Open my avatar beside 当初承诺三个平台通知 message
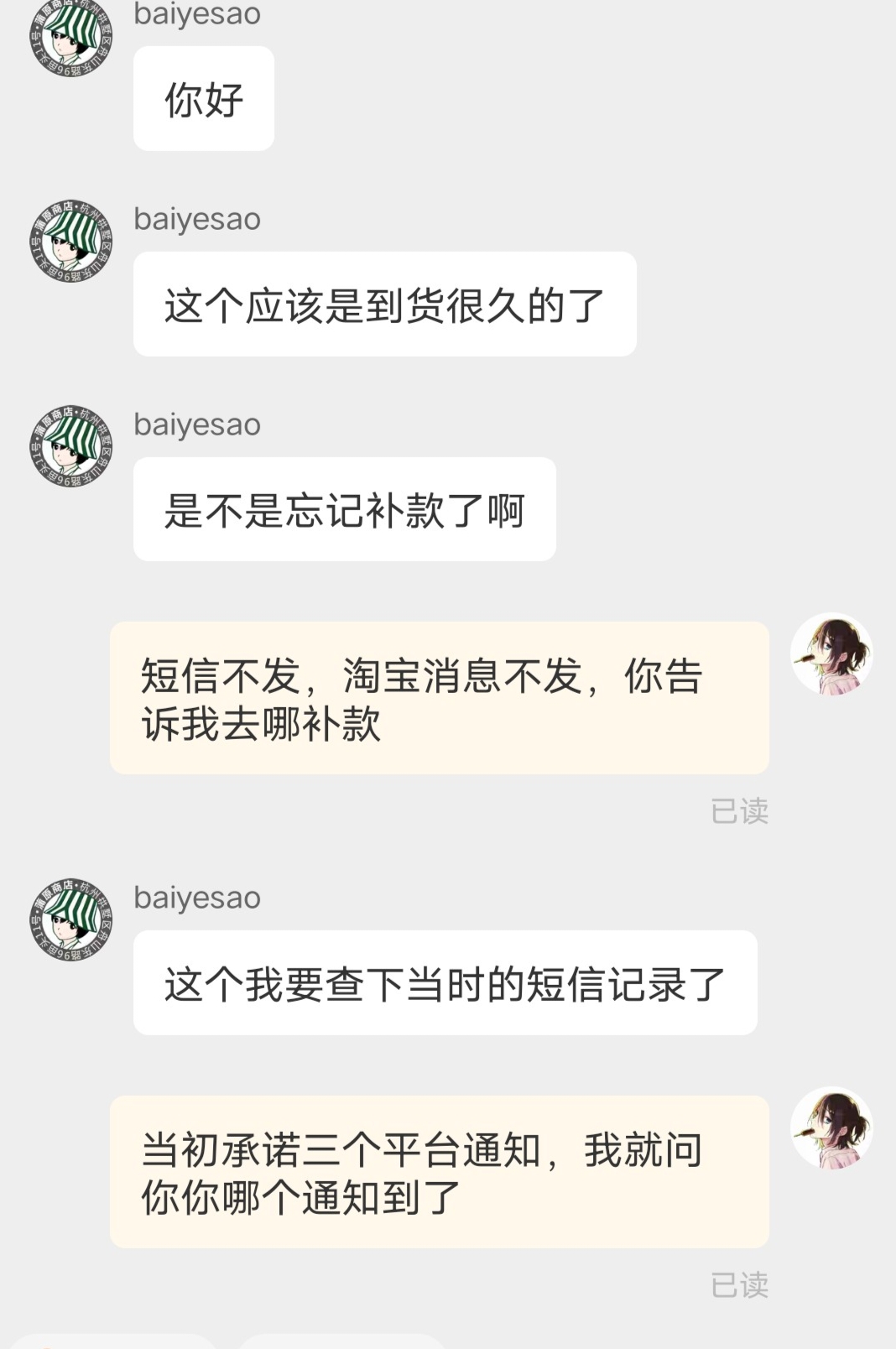 click(831, 1128)
